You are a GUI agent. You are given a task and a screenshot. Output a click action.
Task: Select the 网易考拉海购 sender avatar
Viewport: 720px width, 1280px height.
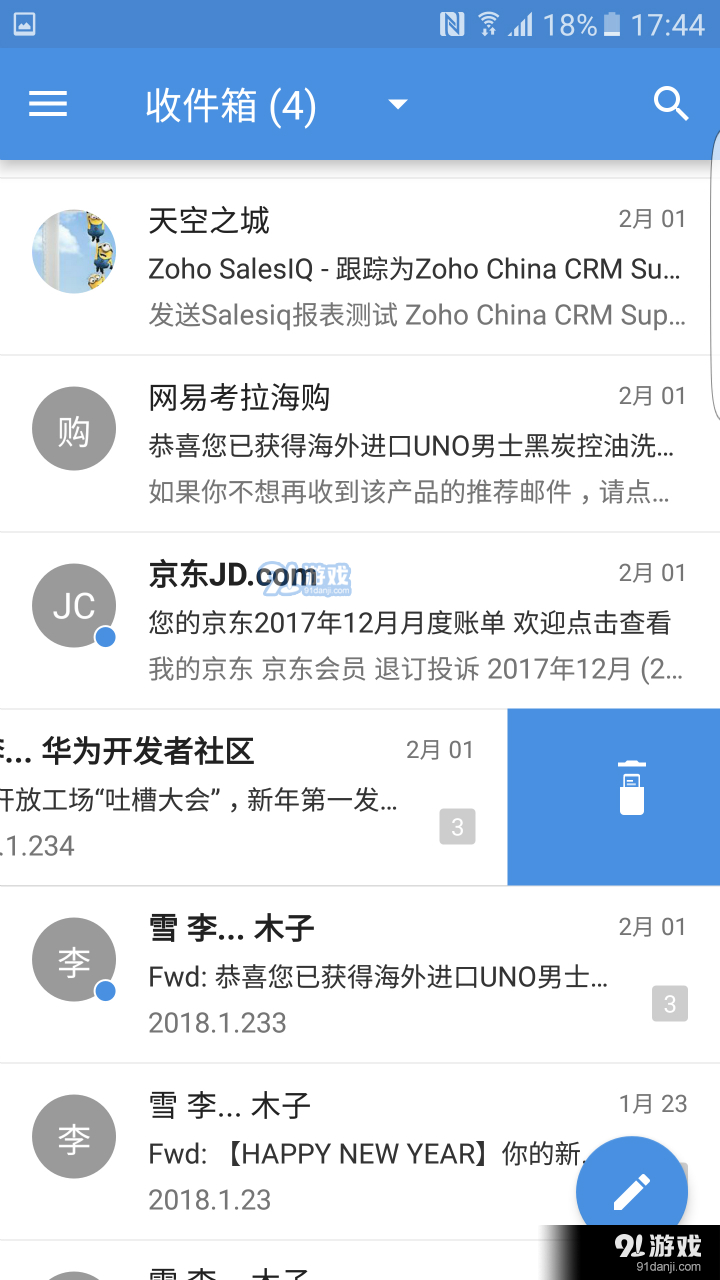pos(74,428)
